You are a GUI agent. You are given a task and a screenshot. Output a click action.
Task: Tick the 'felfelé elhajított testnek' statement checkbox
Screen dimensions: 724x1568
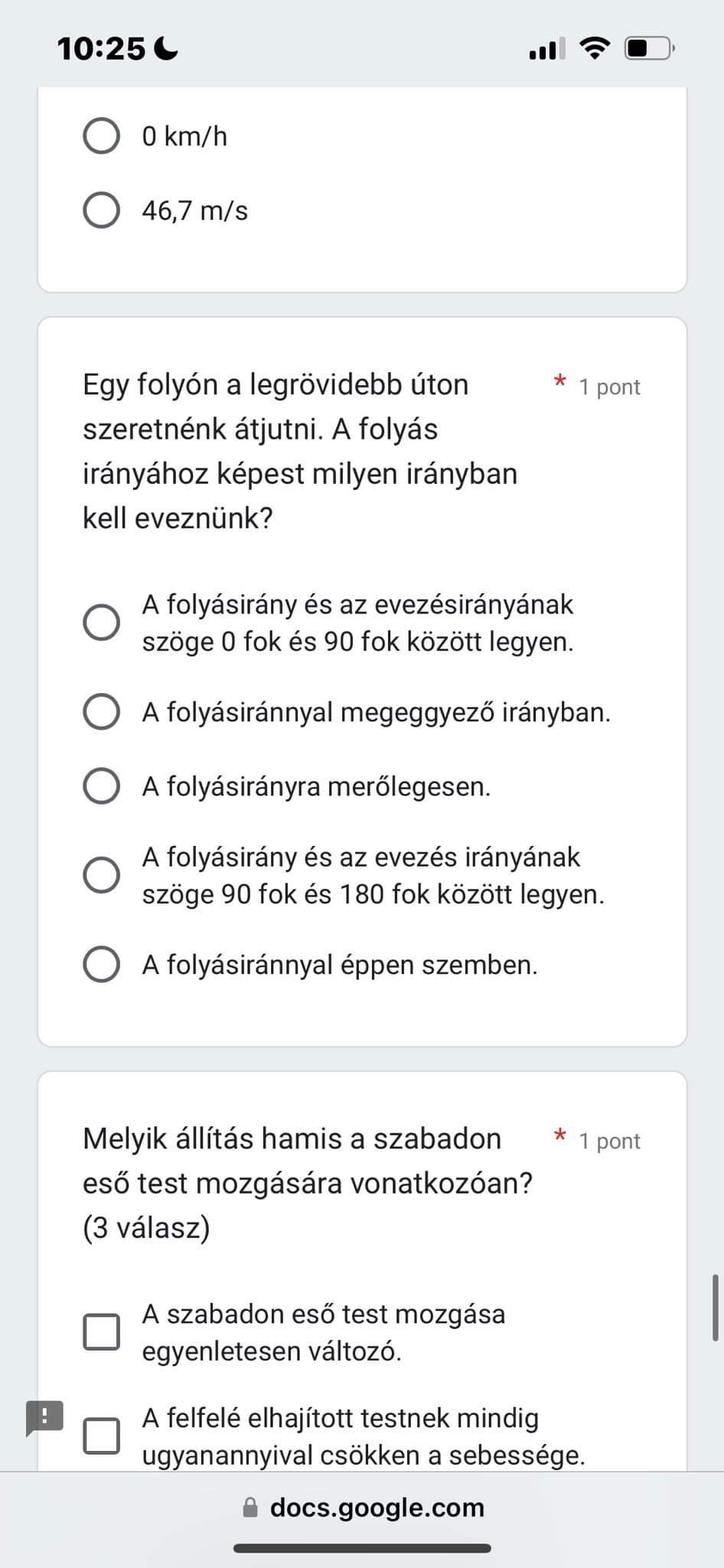101,1436
